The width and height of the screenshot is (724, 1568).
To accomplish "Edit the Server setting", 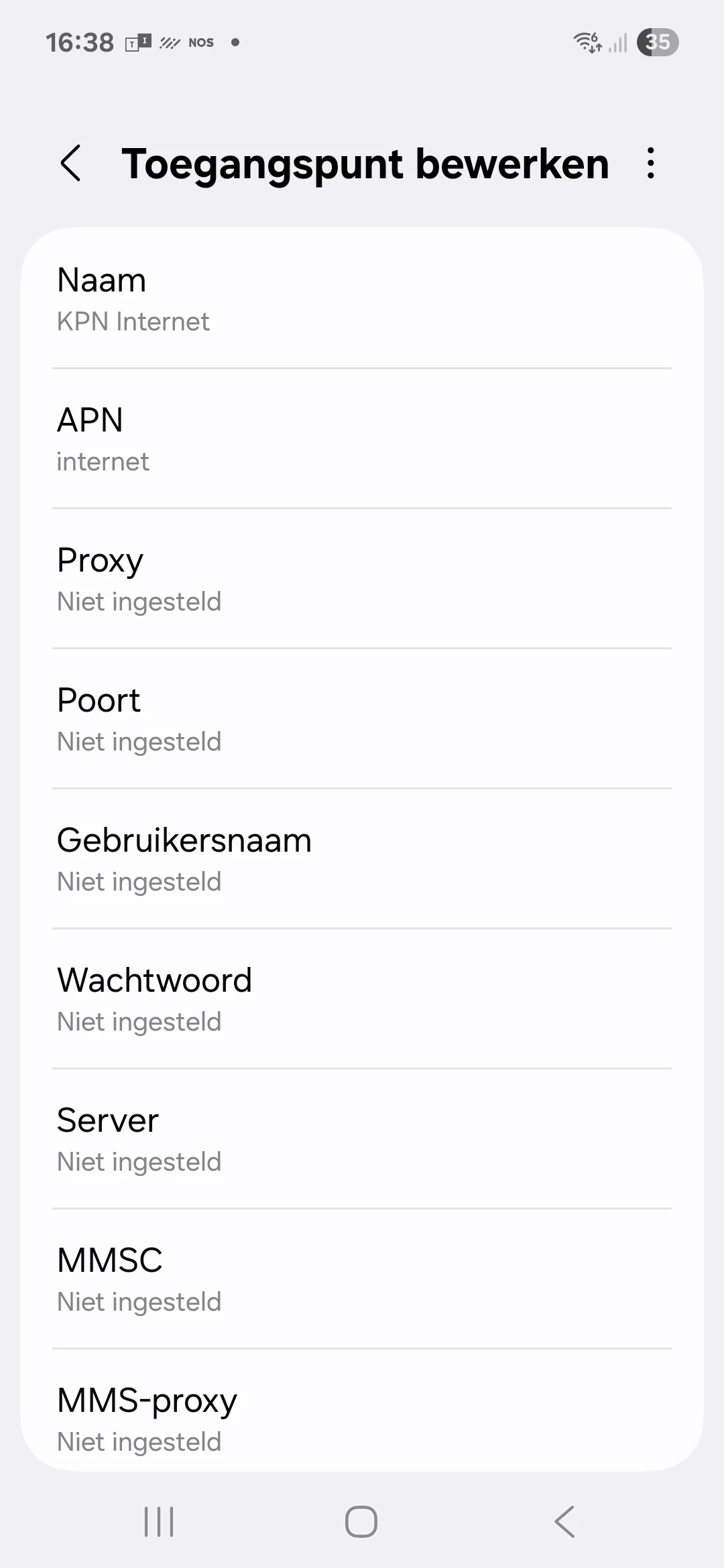I will tap(362, 1139).
